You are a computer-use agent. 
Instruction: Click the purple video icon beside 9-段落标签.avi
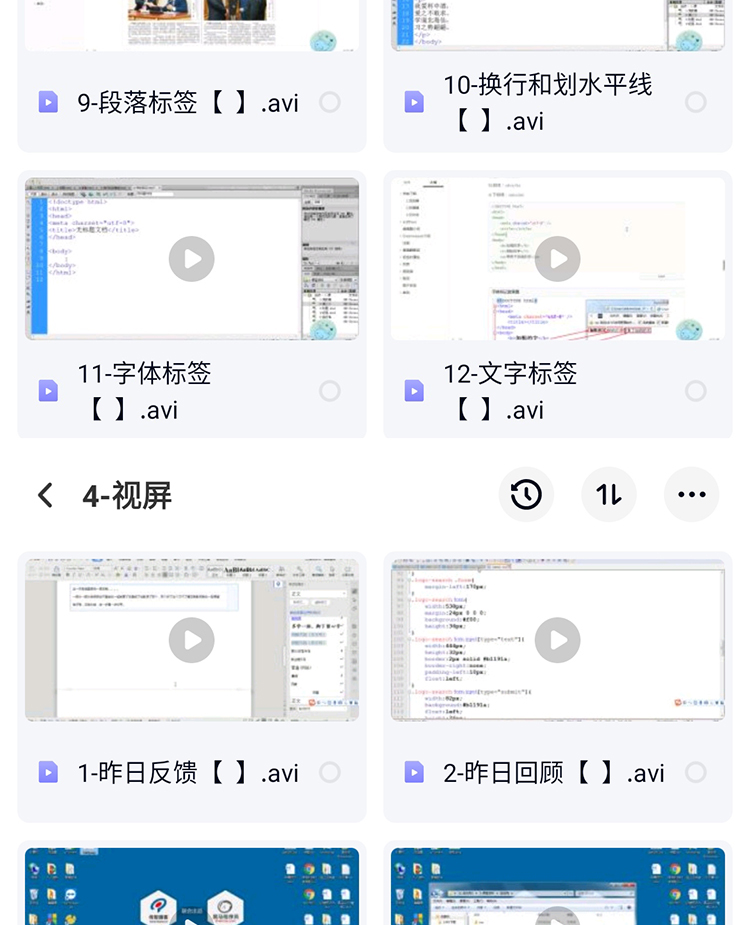(48, 102)
